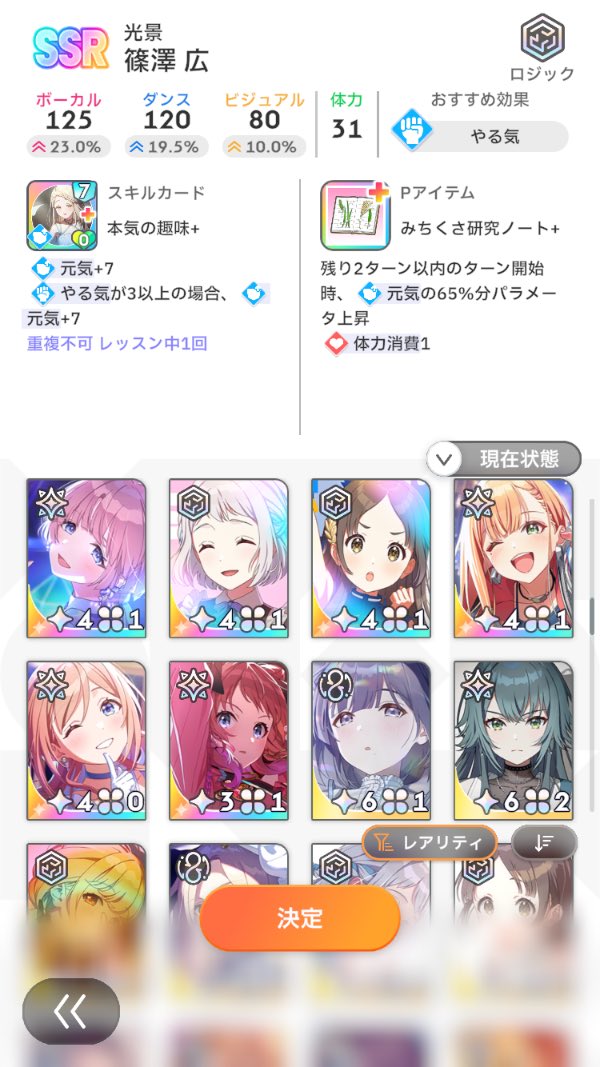Select the red-haired girl card
This screenshot has height=1067, width=600.
(x=229, y=740)
